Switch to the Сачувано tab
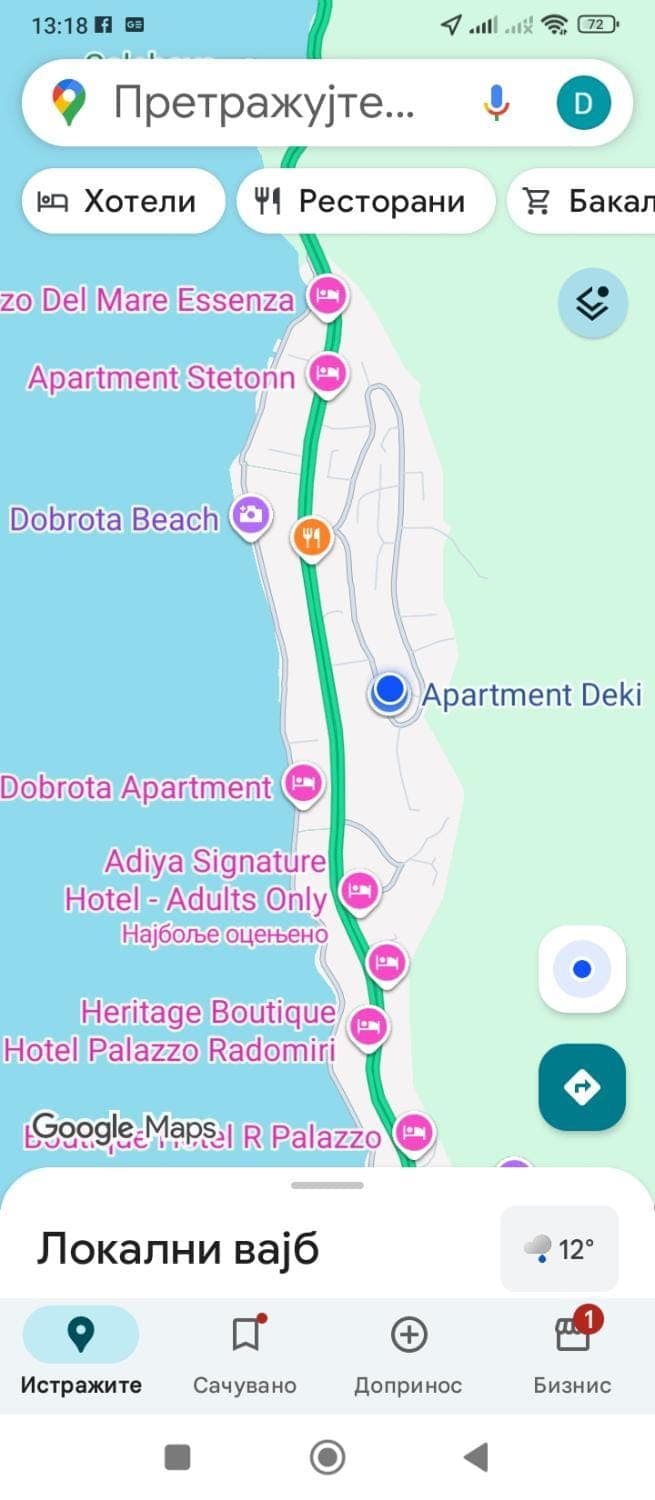The height and width of the screenshot is (1500, 655). 245,1355
